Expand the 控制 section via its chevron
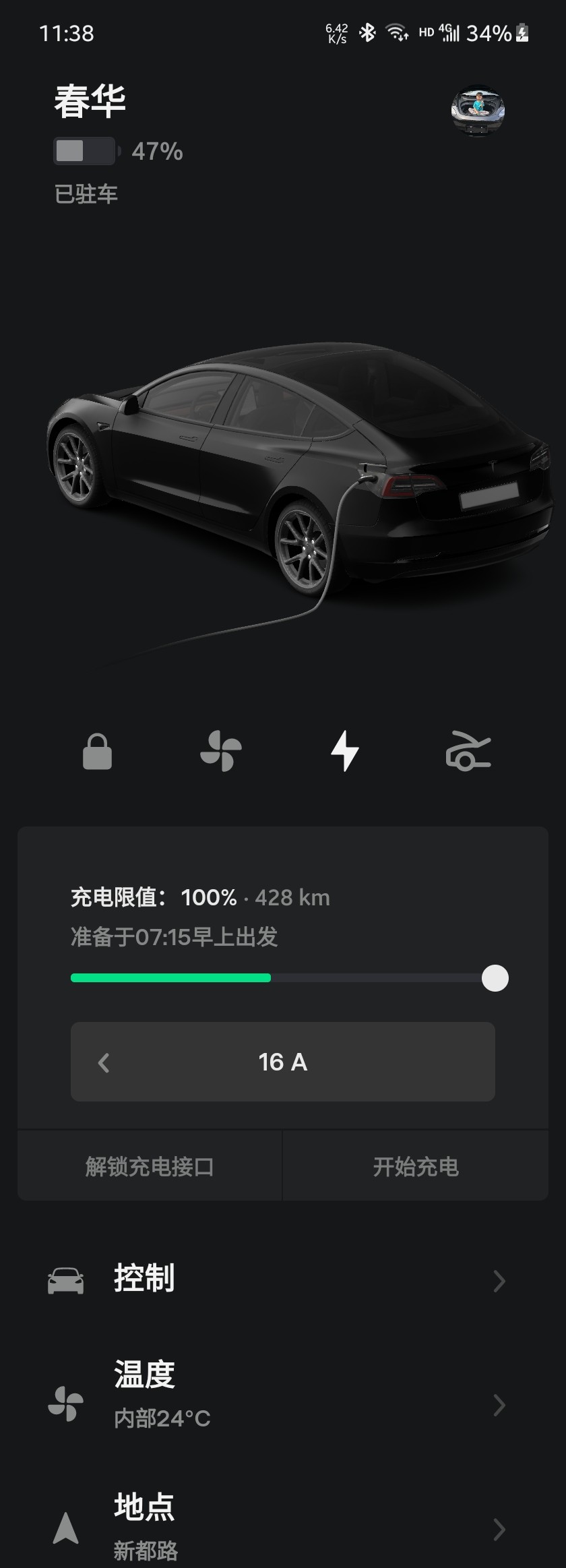 499,1279
